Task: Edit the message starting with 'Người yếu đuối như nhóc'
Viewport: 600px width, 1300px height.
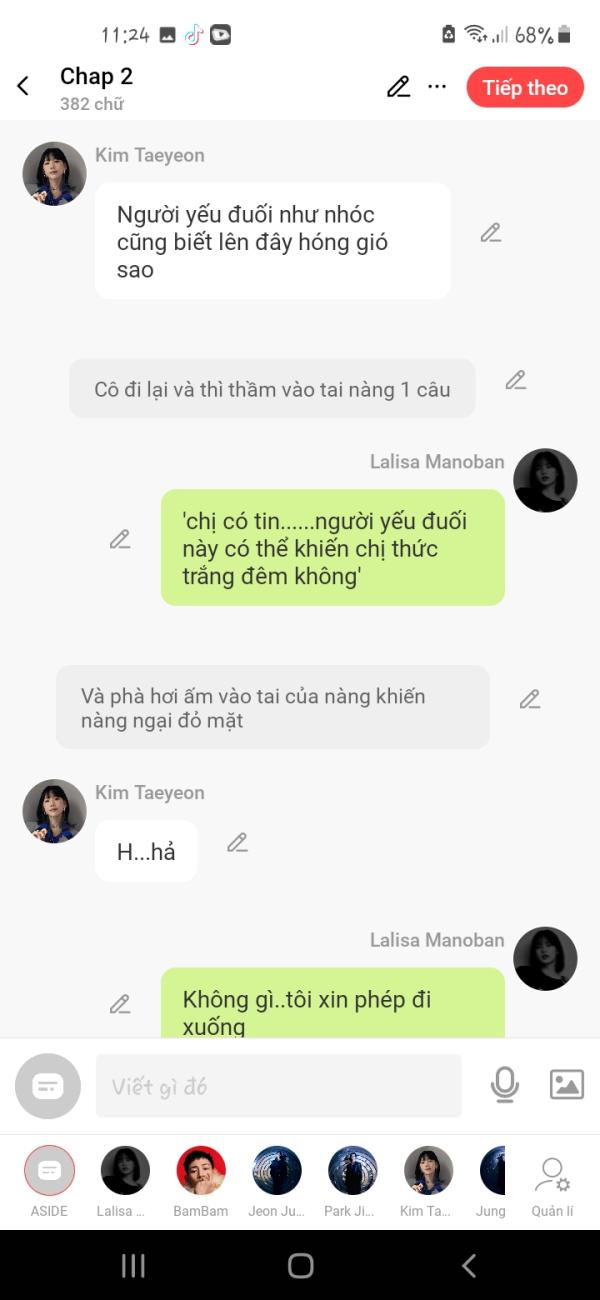Action: 490,233
